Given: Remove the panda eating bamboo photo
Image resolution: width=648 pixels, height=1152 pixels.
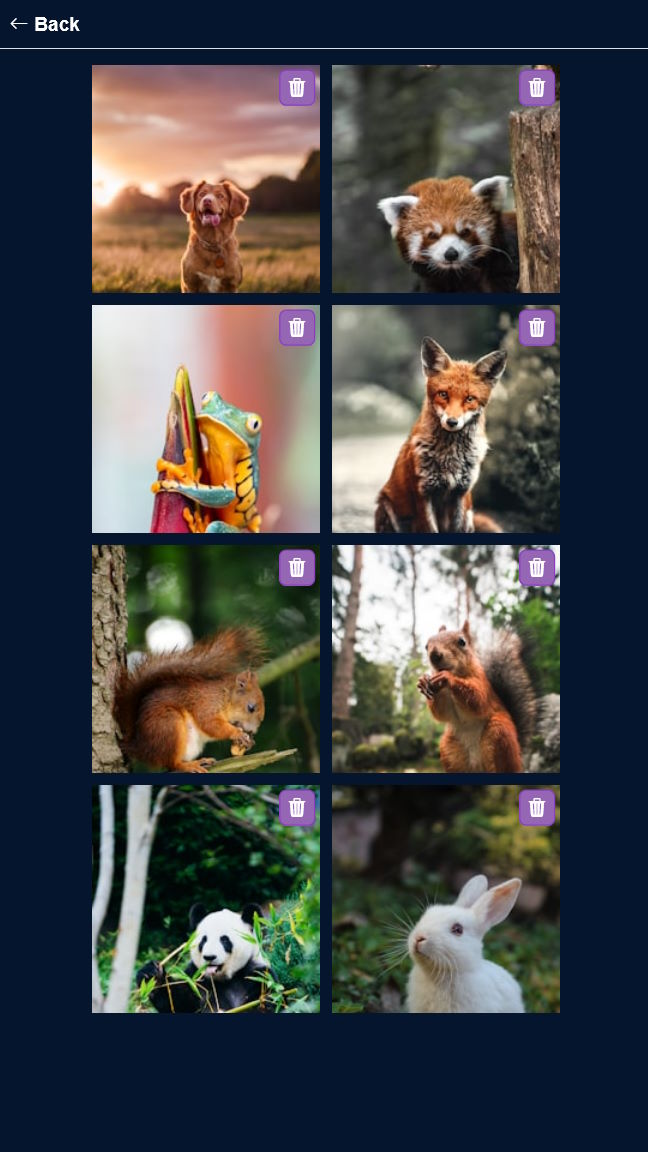Looking at the screenshot, I should pos(297,808).
